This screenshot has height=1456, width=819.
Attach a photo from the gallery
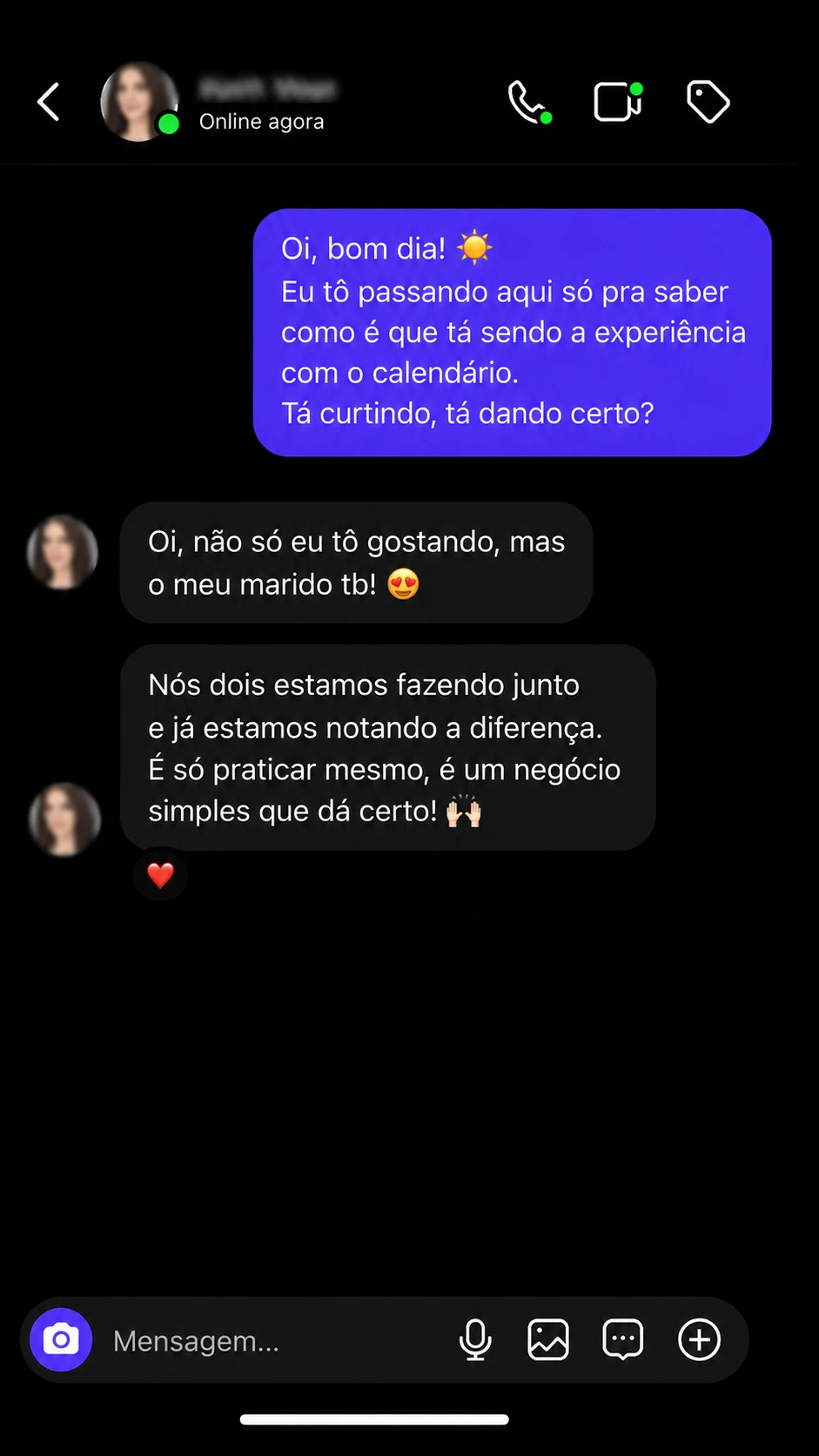pyautogui.click(x=548, y=1339)
